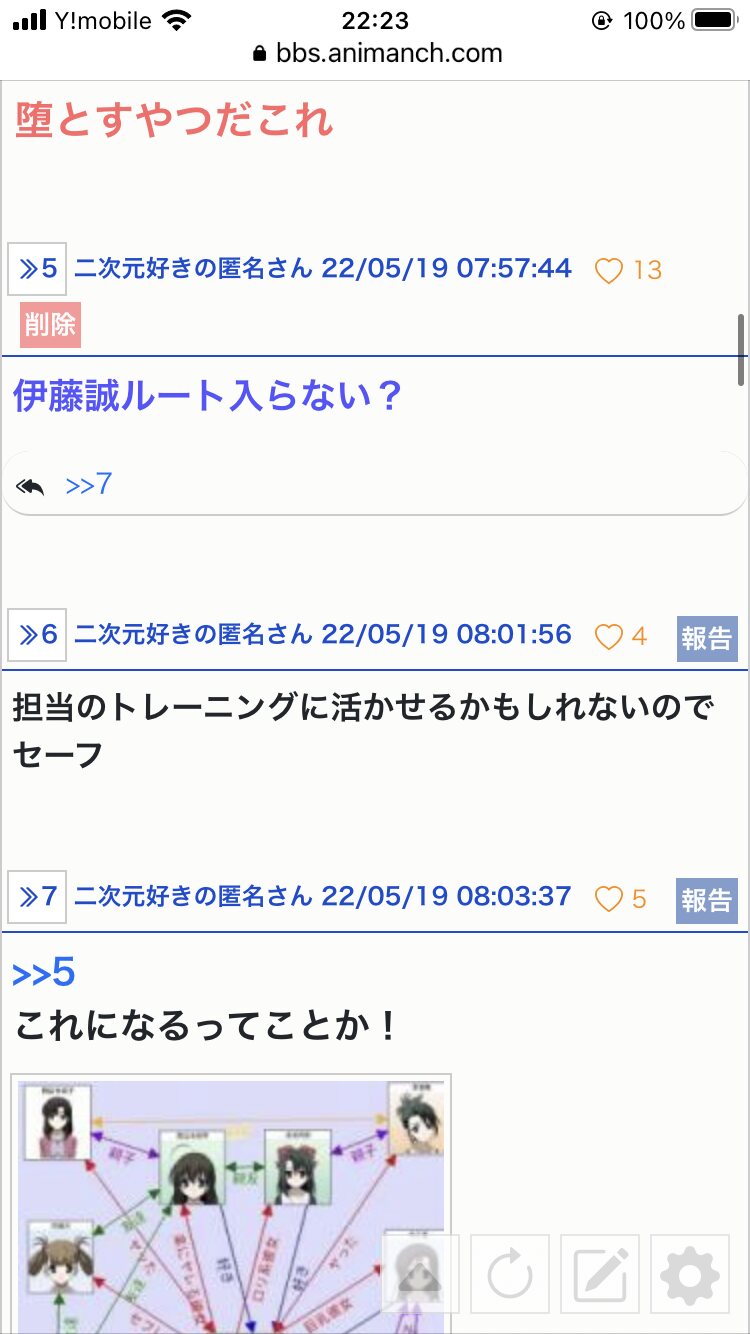Report post 6 with 報告

pos(707,638)
